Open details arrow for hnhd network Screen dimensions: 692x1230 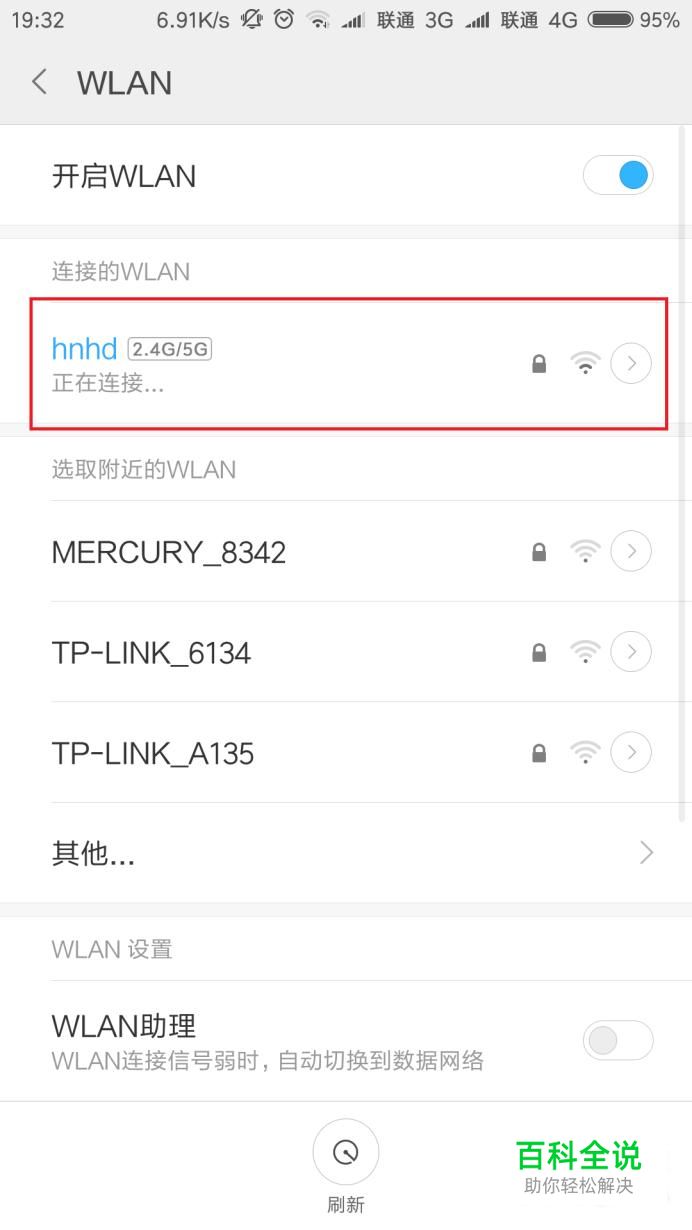point(631,364)
